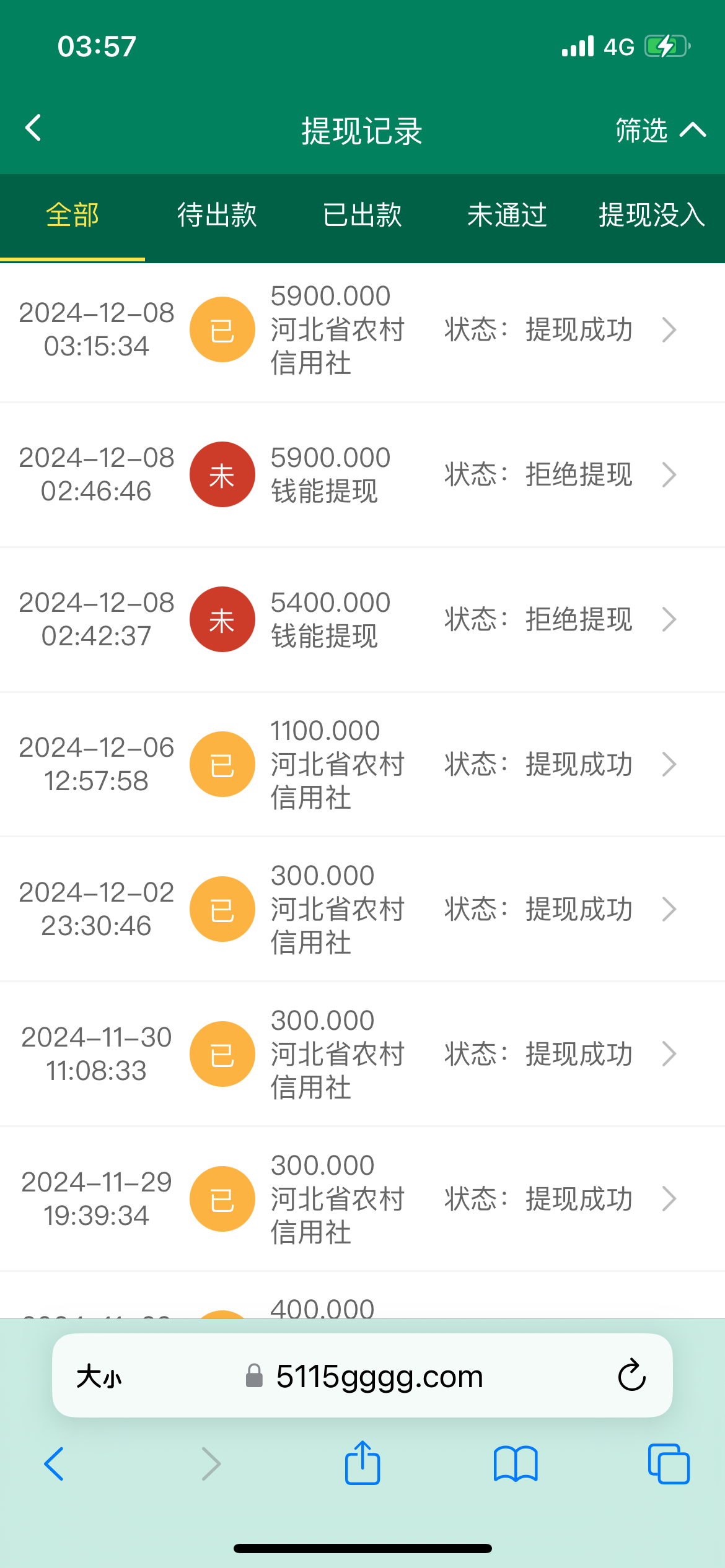Open the 大小 page settings menu
The image size is (725, 1568).
click(x=99, y=1377)
